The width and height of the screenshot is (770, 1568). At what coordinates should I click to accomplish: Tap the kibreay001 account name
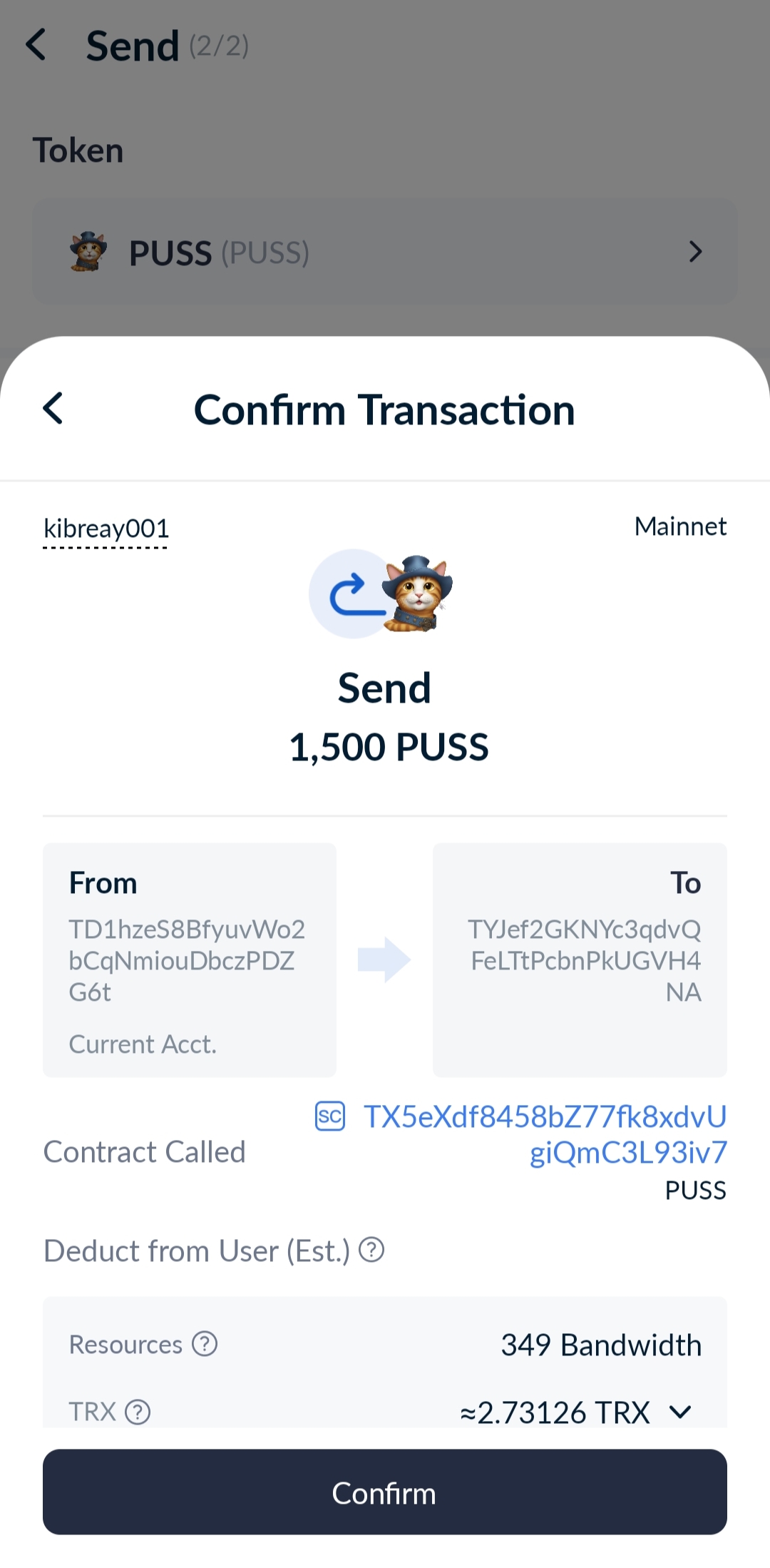[x=106, y=529]
